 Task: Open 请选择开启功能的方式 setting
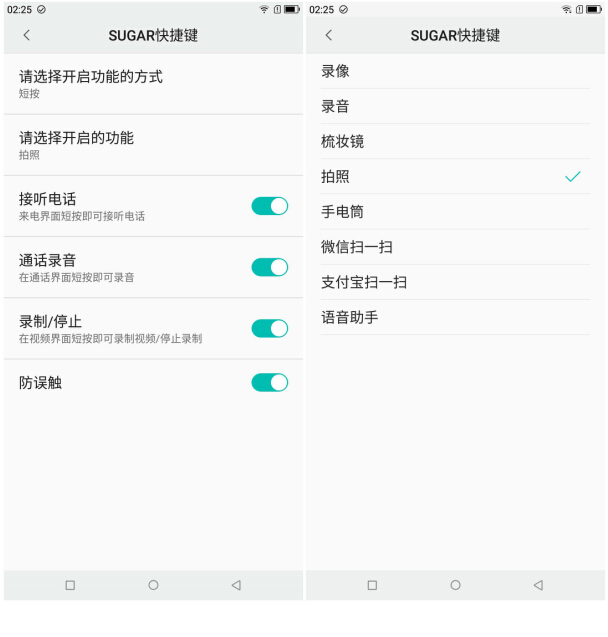coord(152,84)
